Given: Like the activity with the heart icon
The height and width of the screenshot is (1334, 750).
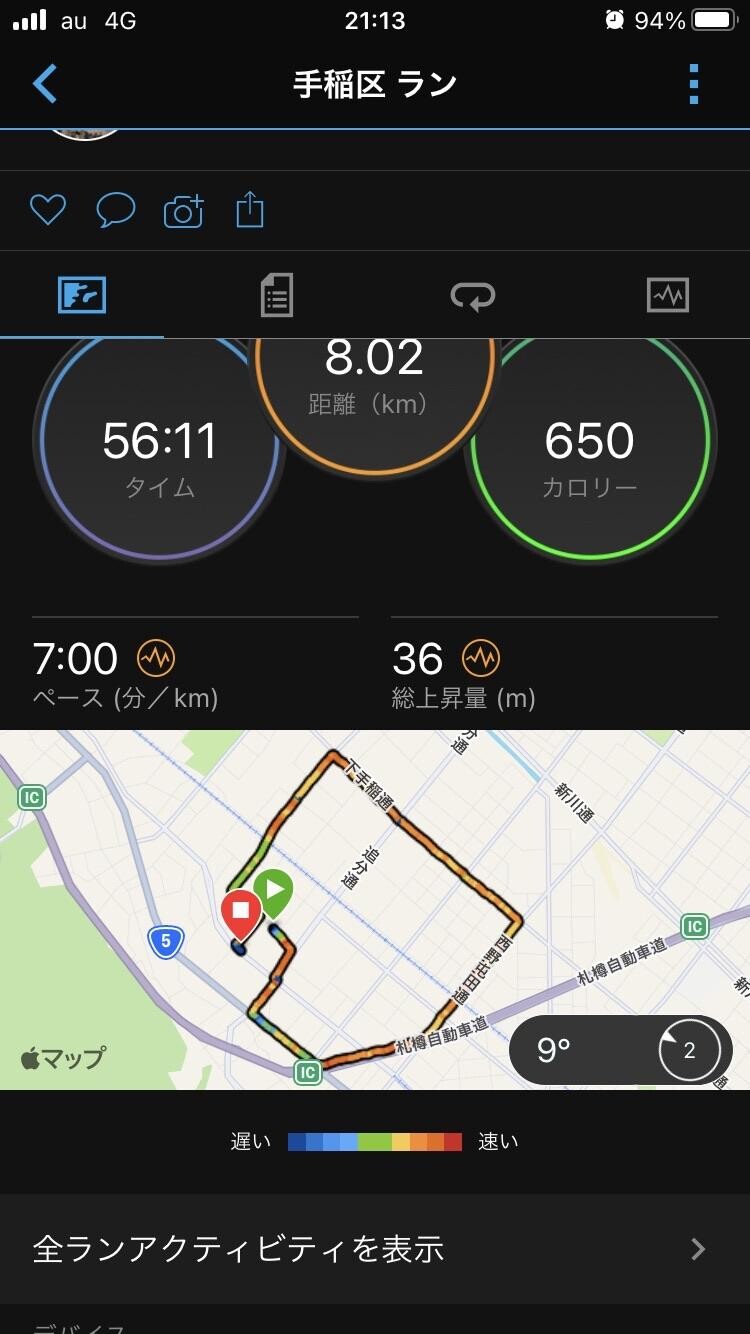Looking at the screenshot, I should pos(47,209).
